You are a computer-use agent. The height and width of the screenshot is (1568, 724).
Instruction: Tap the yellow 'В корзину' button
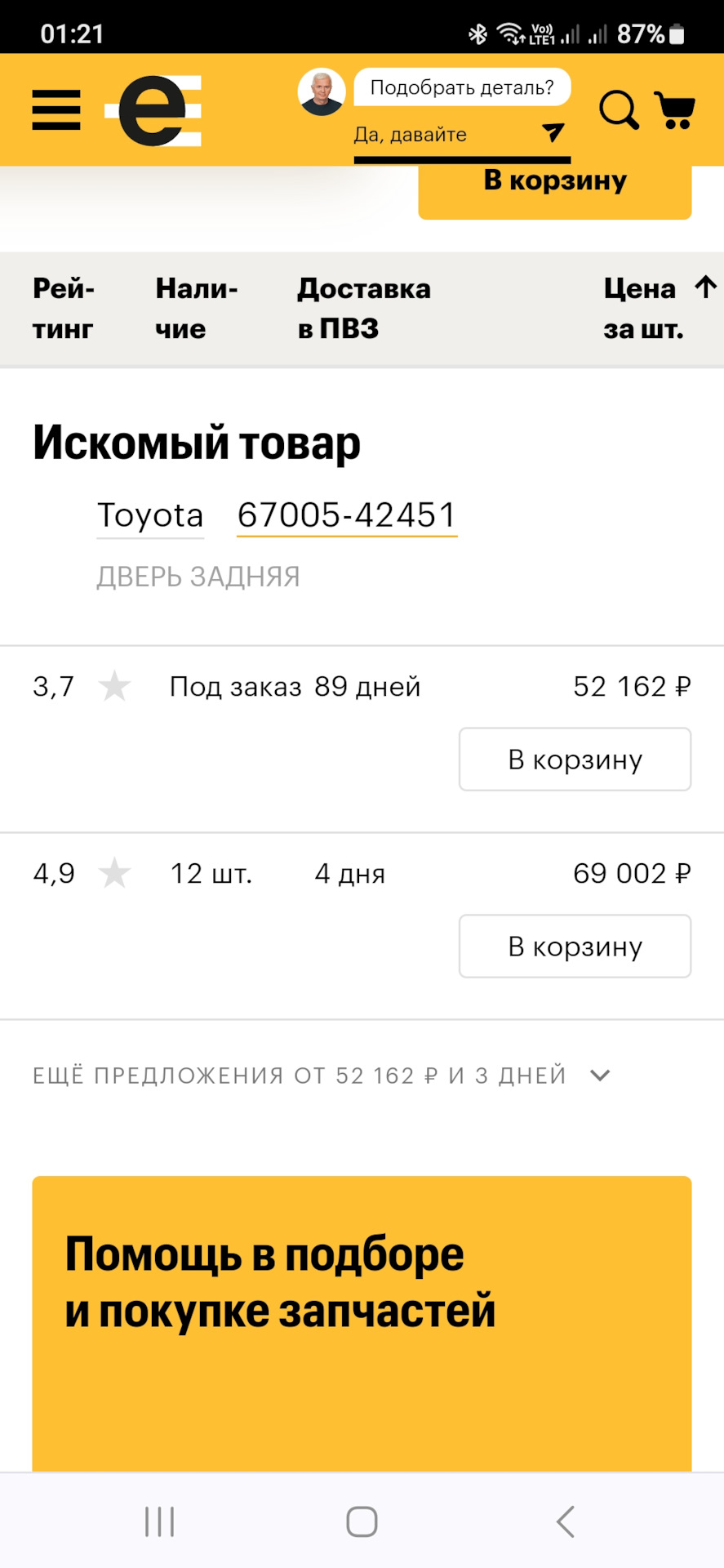554,185
